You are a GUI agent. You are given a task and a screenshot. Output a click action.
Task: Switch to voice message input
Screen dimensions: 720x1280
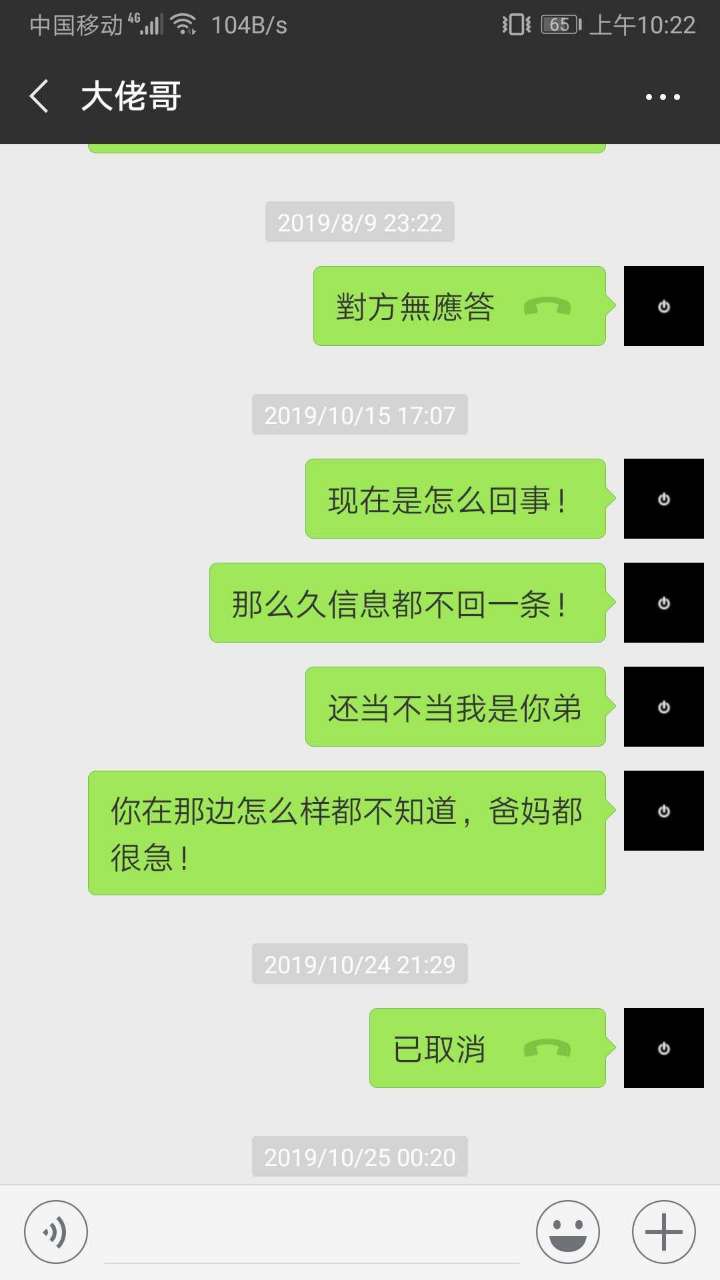56,1231
